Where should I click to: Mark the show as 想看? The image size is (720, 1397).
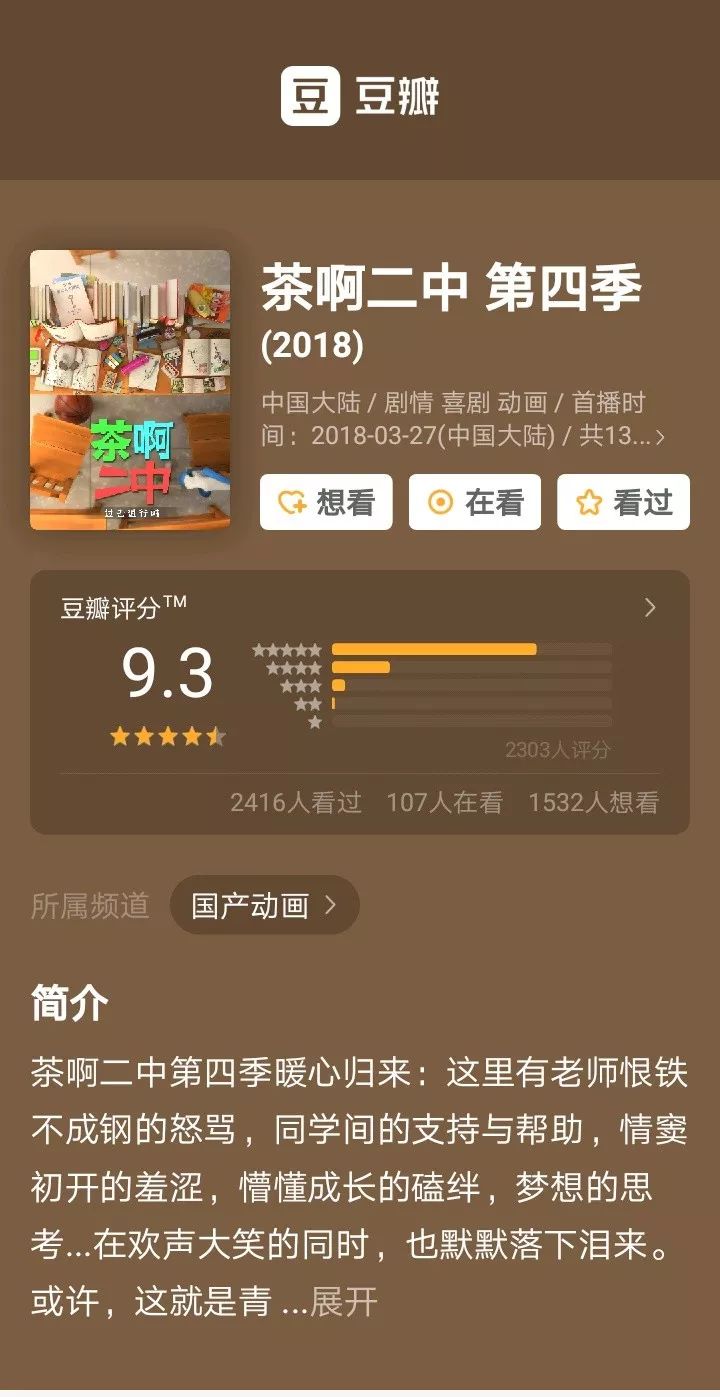coord(326,502)
